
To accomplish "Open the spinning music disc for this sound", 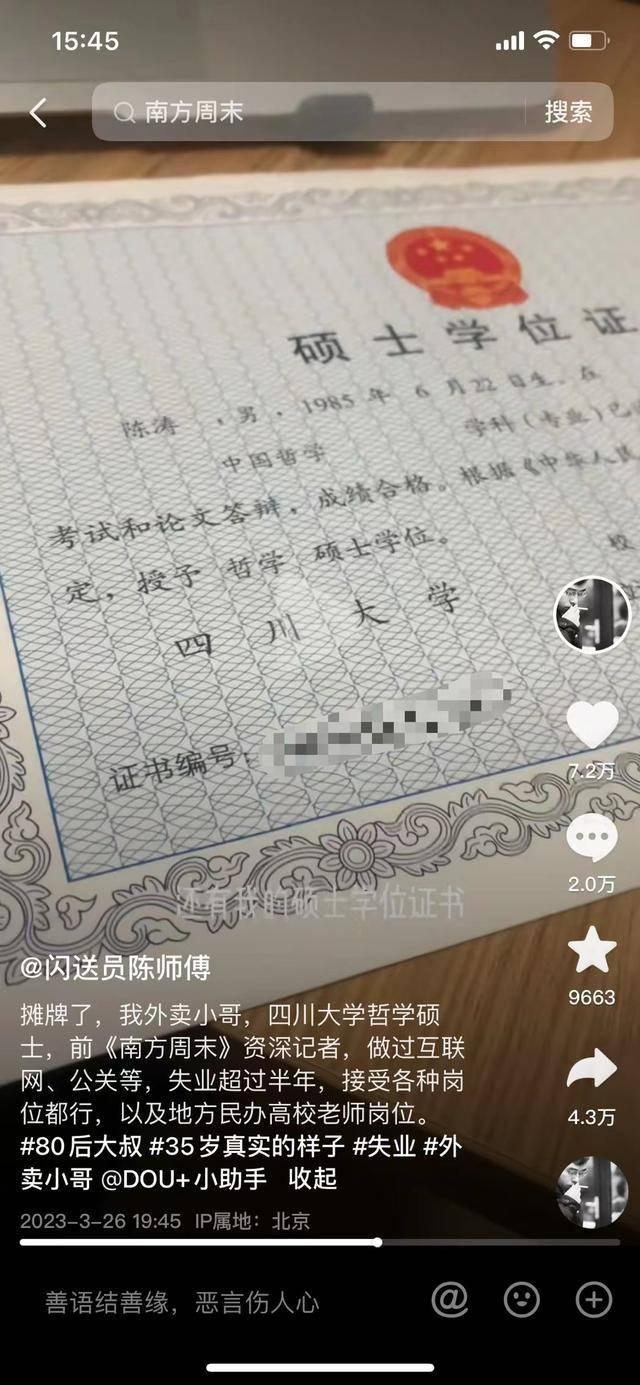I will pyautogui.click(x=592, y=1191).
